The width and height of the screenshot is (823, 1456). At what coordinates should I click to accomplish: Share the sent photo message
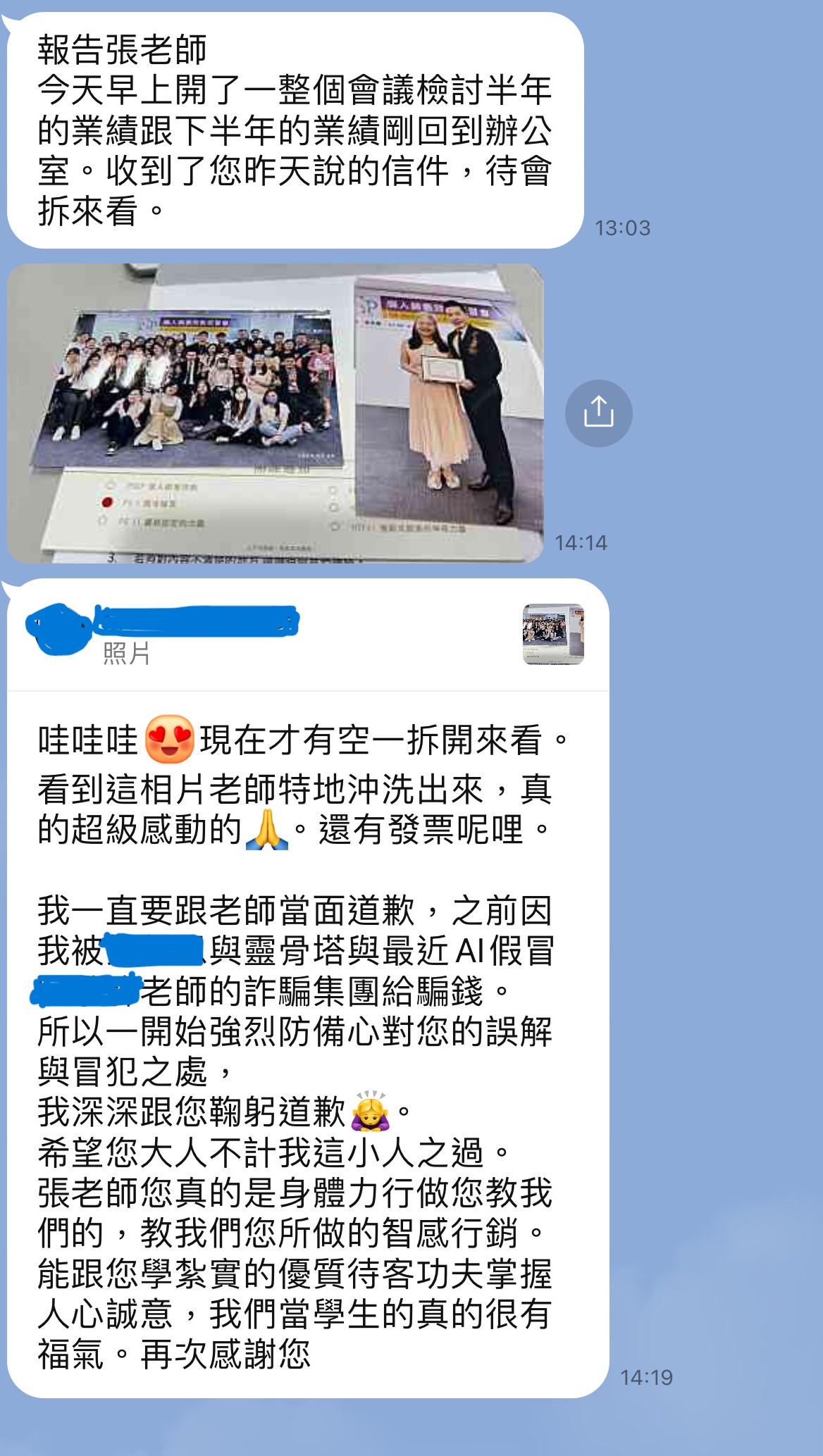[x=598, y=413]
